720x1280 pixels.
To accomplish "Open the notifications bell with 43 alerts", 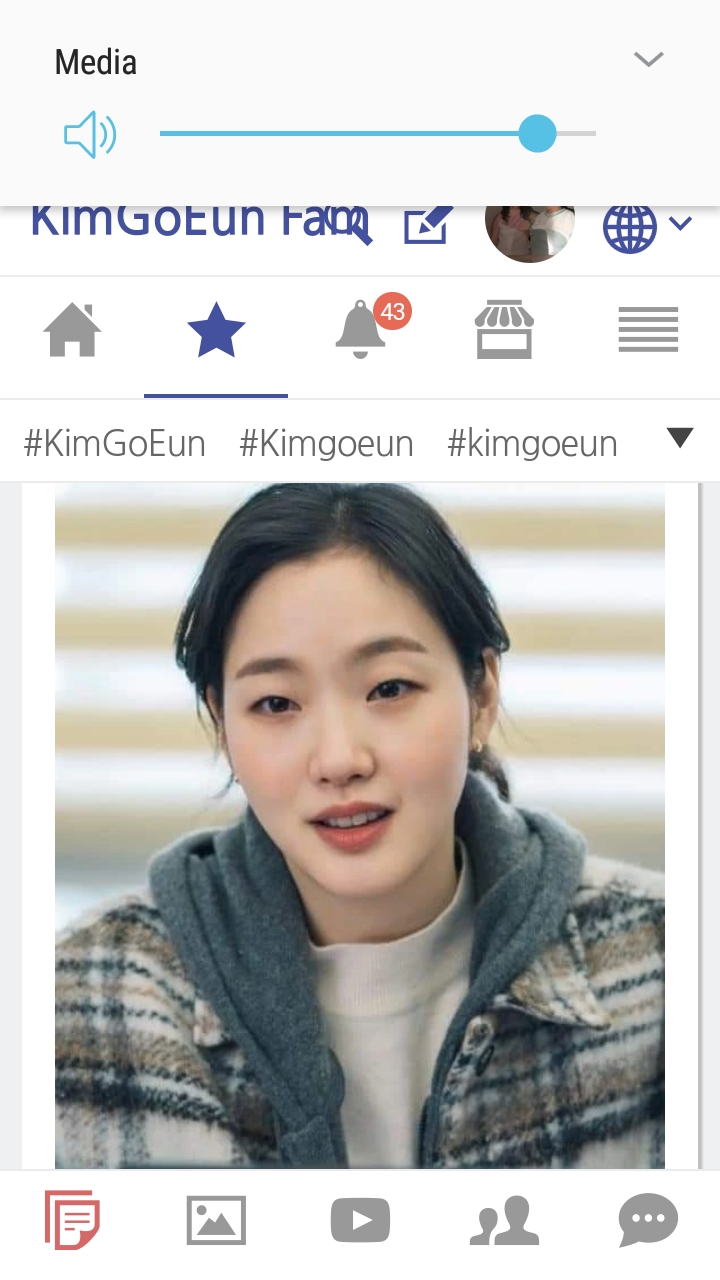I will 361,331.
